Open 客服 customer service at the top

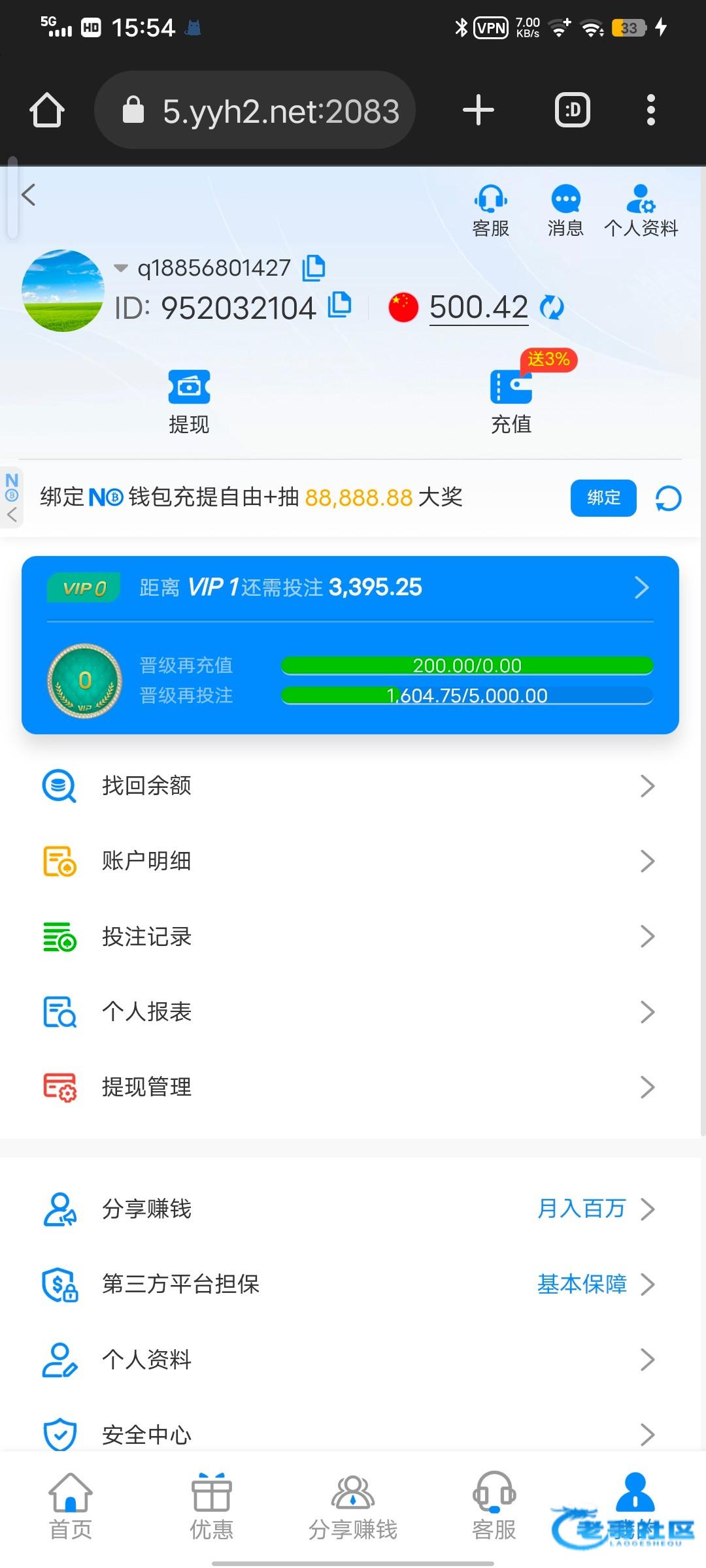tap(490, 210)
